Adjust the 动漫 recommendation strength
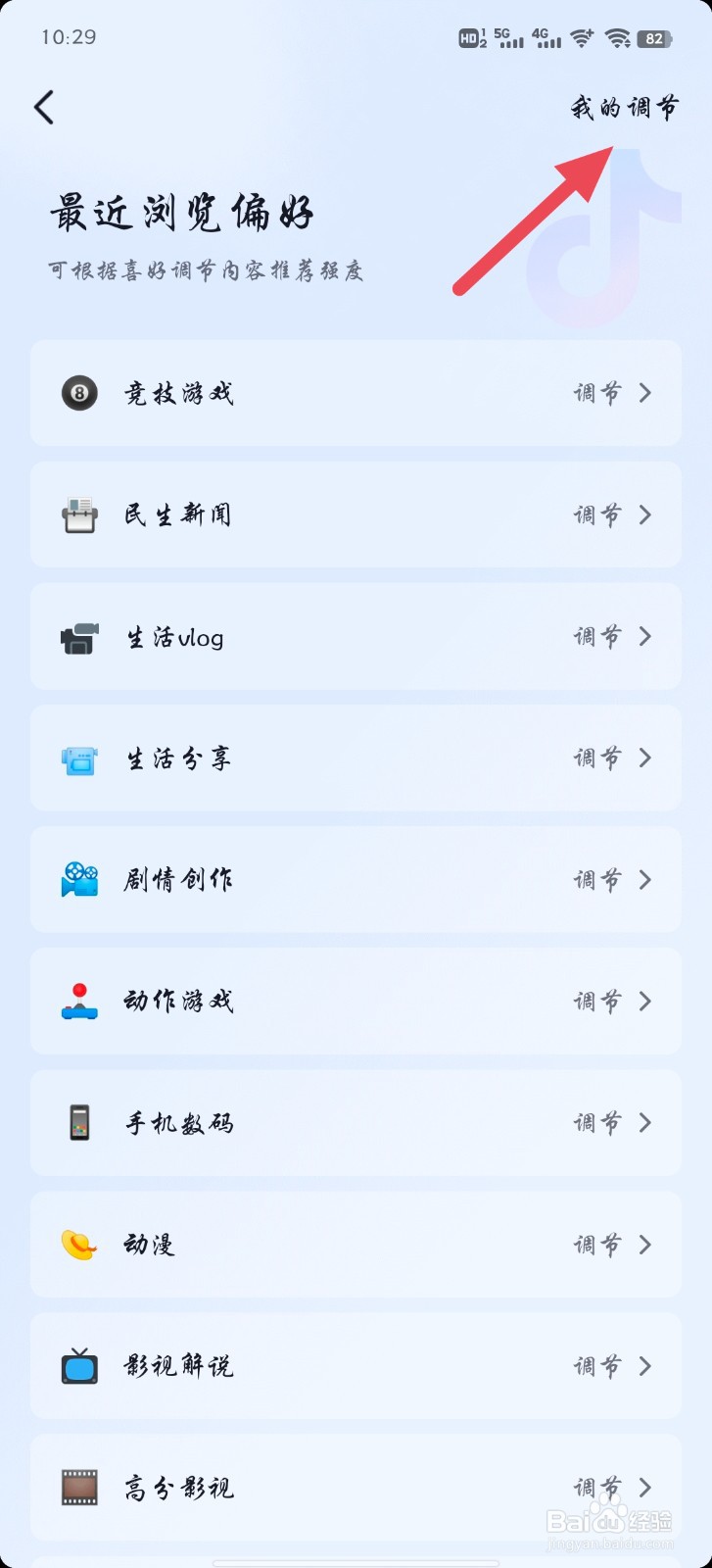The image size is (712, 1568). pos(356,1244)
